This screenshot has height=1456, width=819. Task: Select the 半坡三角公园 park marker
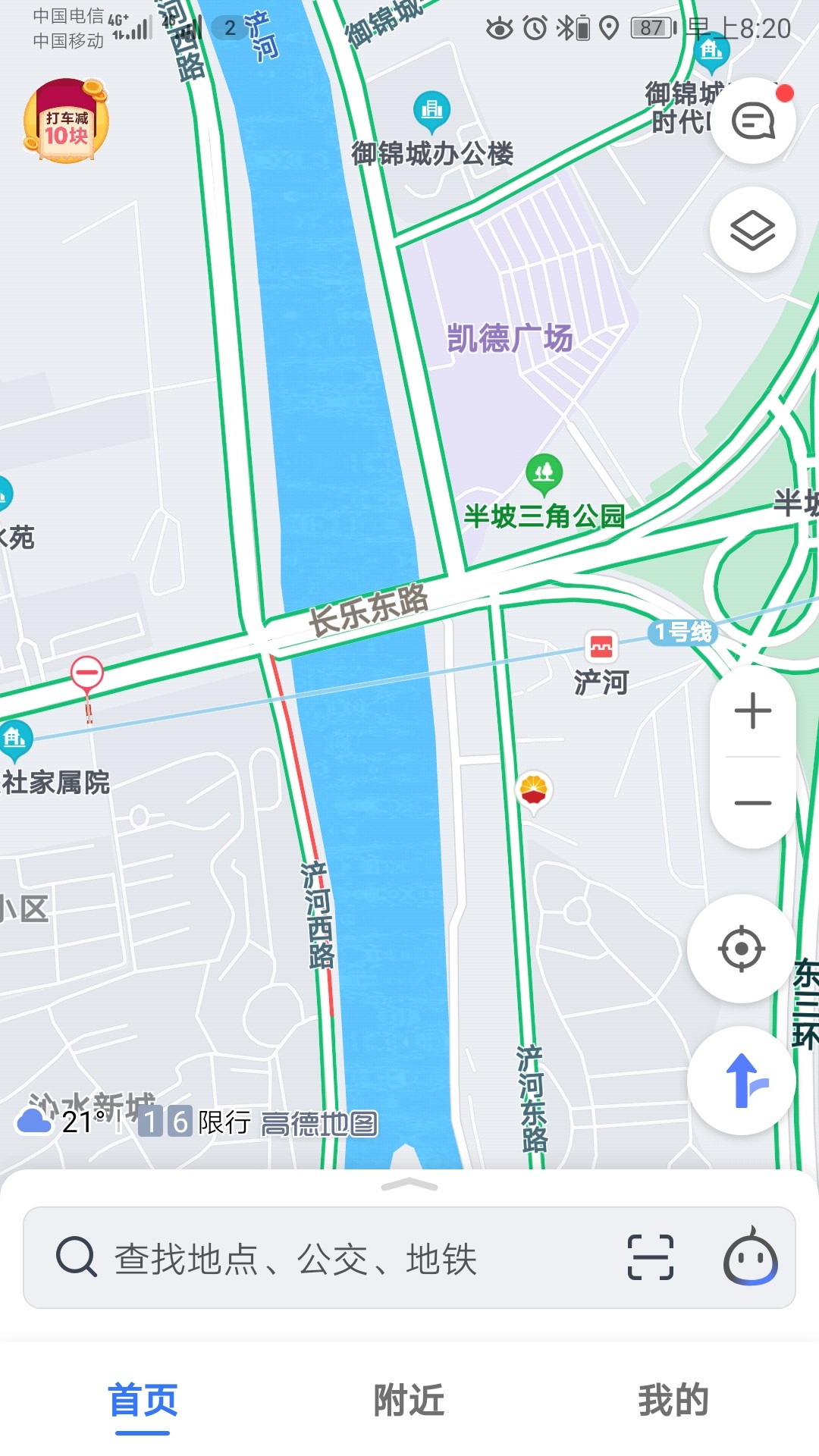[544, 472]
